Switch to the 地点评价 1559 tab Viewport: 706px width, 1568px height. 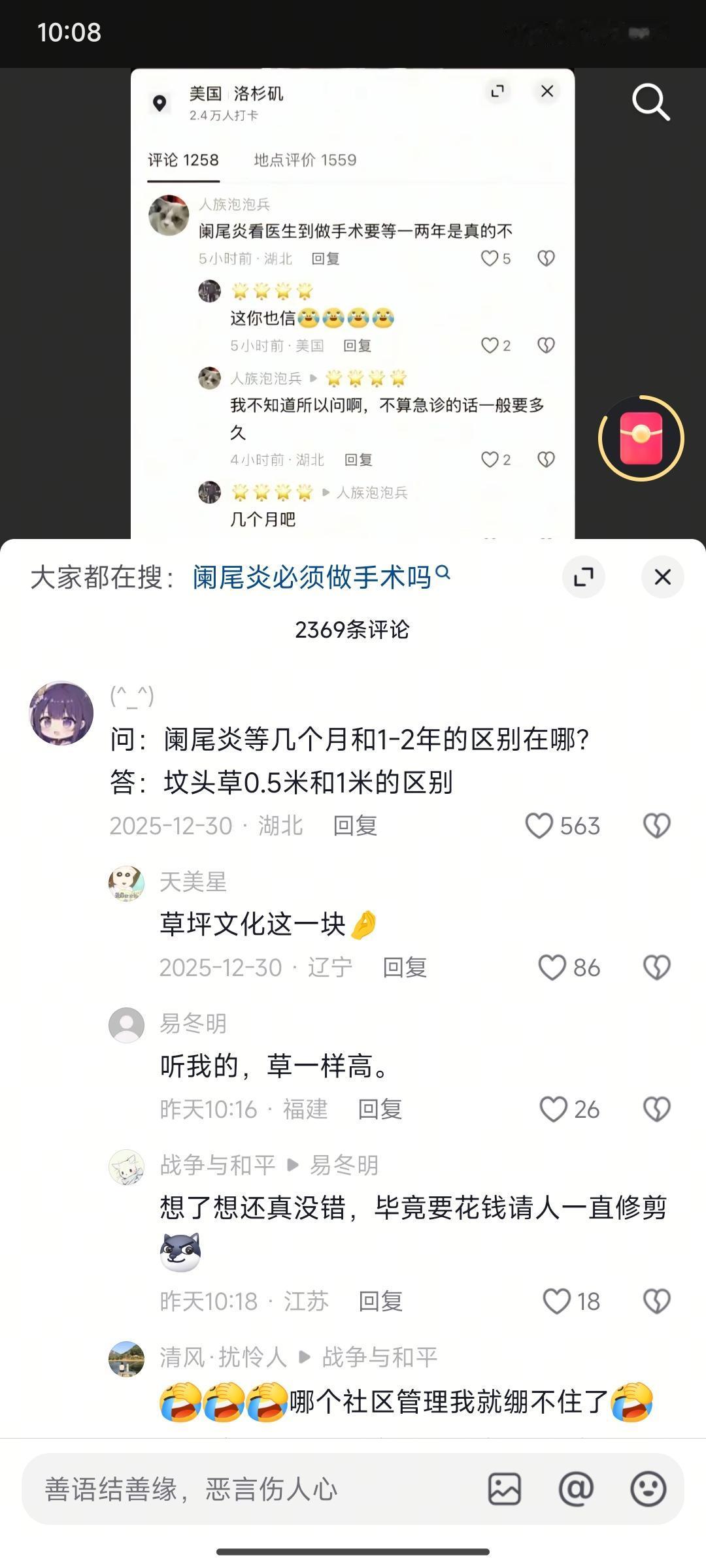click(x=303, y=159)
